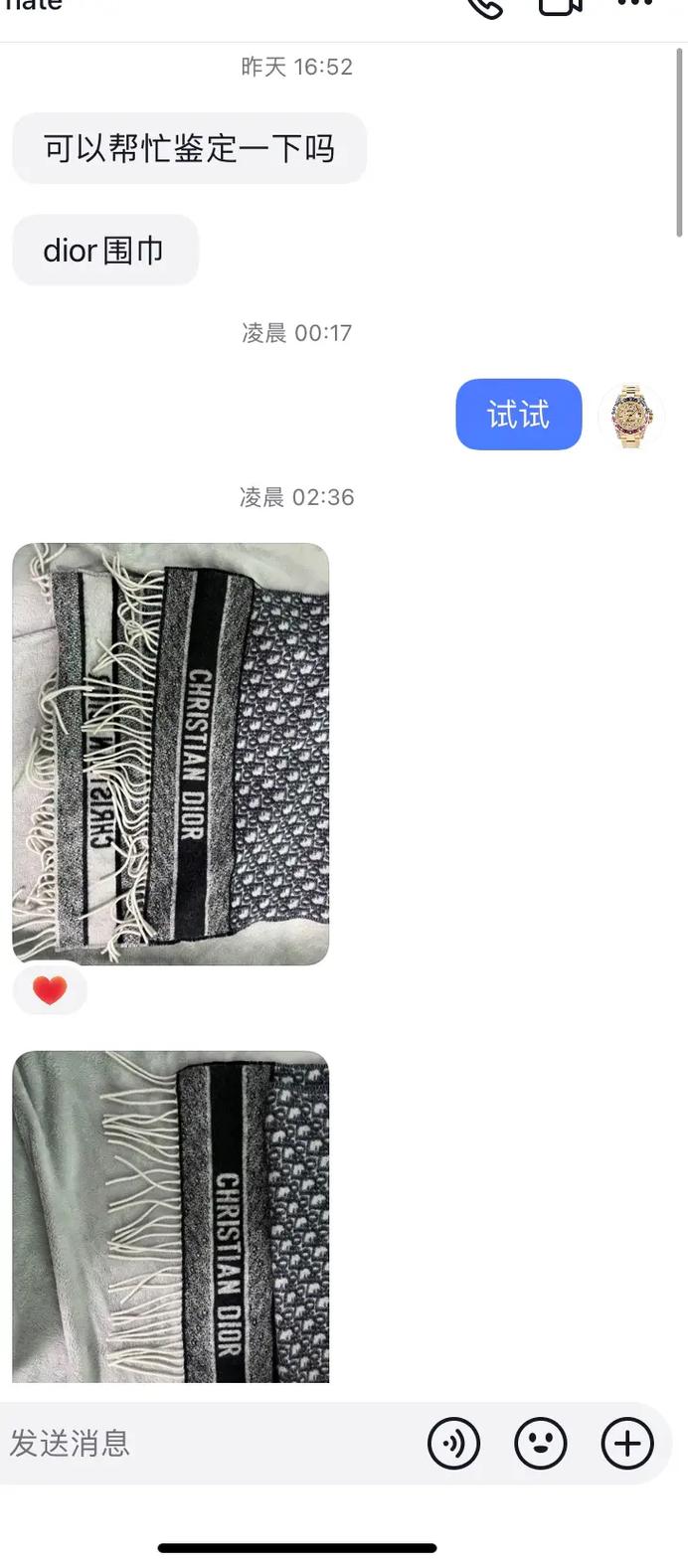Open the first Dior scarf photo
688x1568 pixels.
(170, 753)
